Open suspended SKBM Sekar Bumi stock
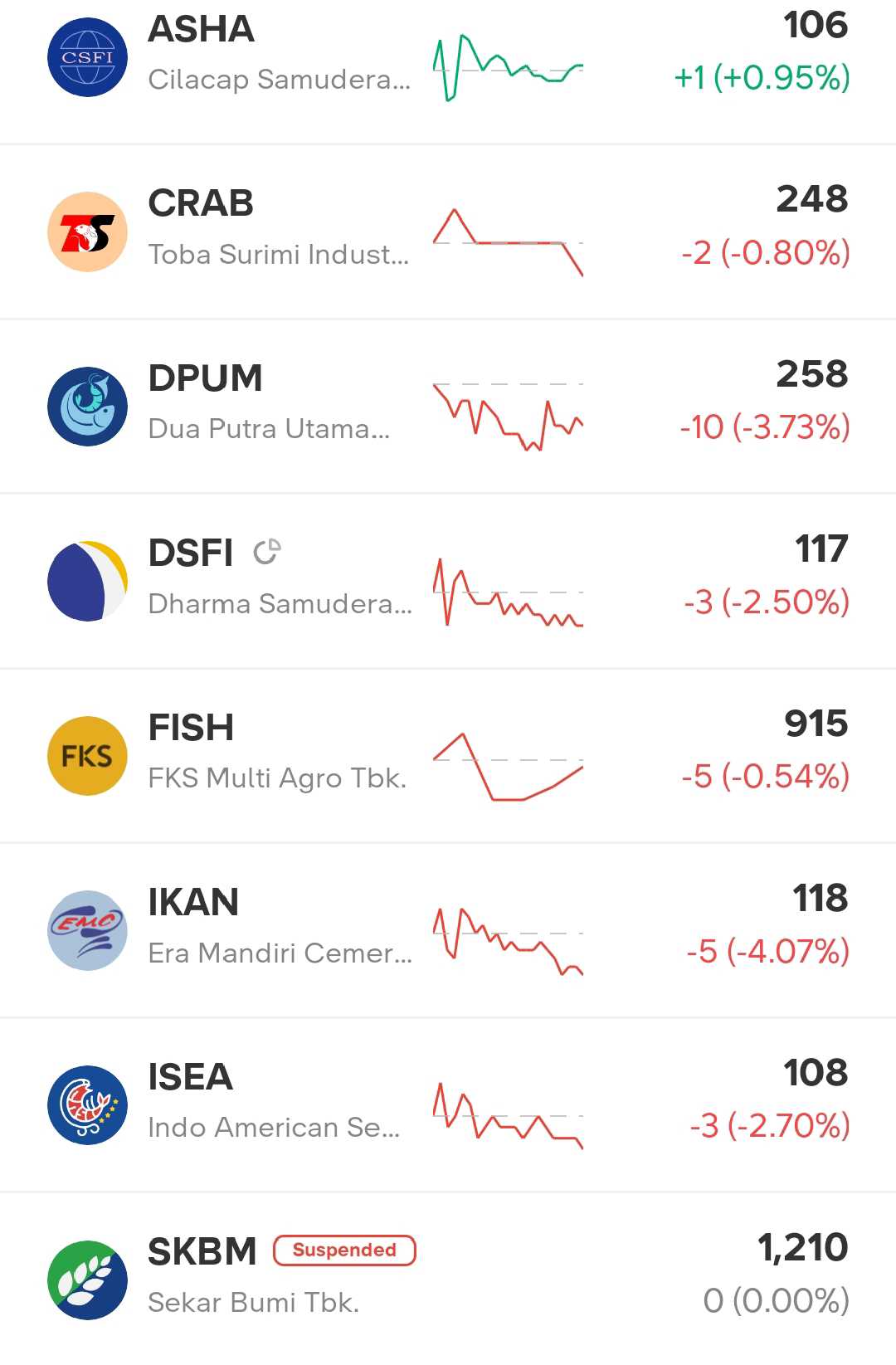Image resolution: width=896 pixels, height=1365 pixels. pyautogui.click(x=448, y=1279)
